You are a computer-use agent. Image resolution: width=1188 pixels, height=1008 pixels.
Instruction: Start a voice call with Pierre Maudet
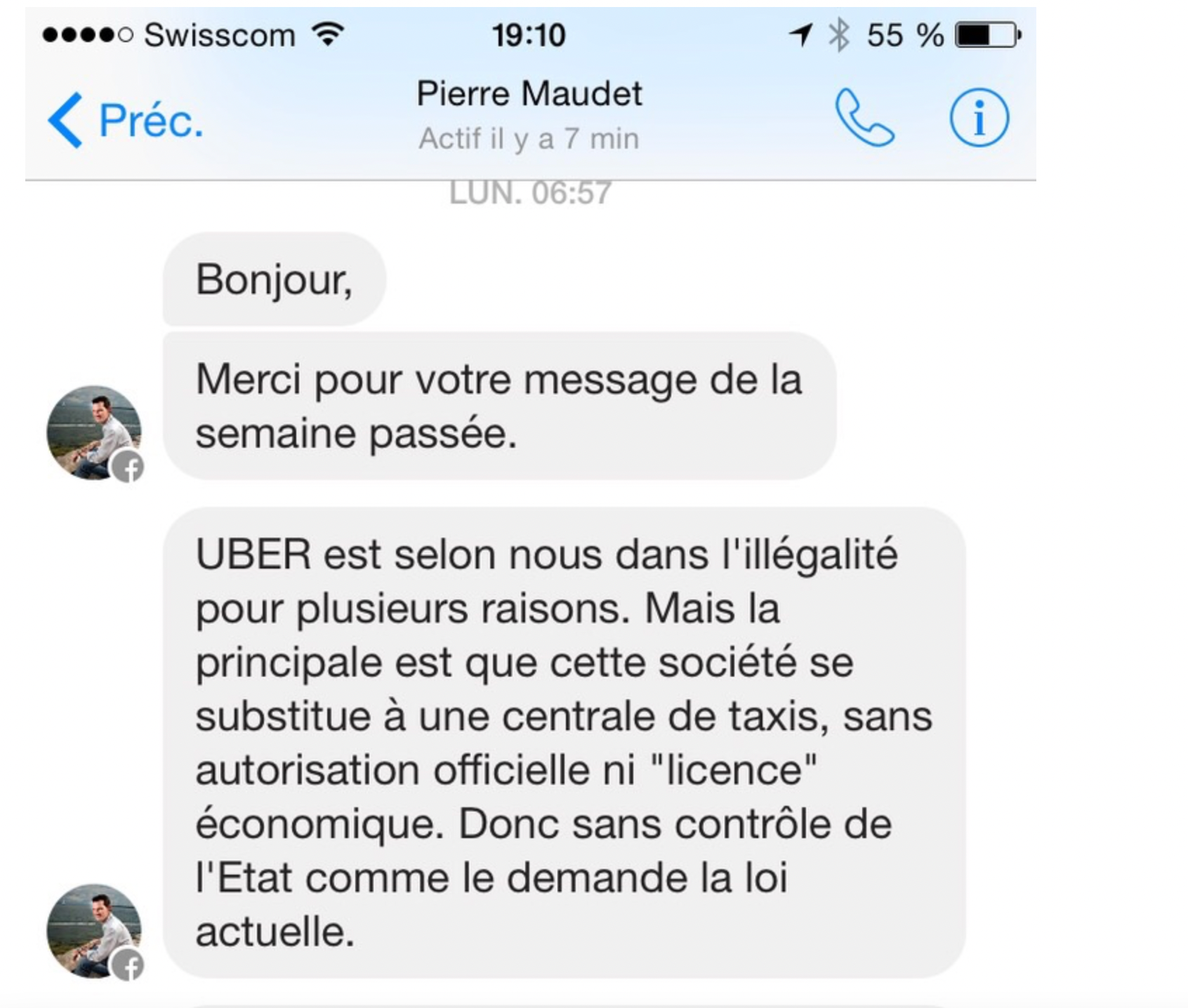pyautogui.click(x=864, y=117)
